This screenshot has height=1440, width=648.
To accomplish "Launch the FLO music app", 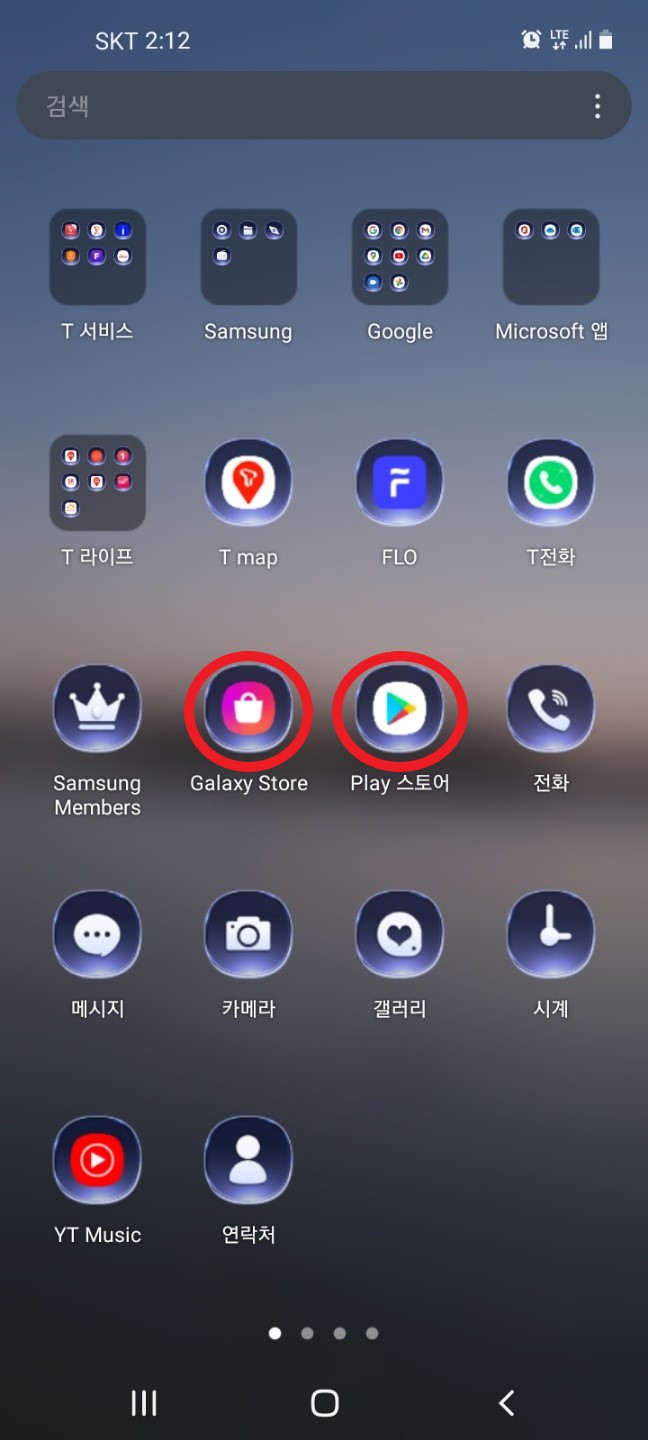I will (399, 484).
